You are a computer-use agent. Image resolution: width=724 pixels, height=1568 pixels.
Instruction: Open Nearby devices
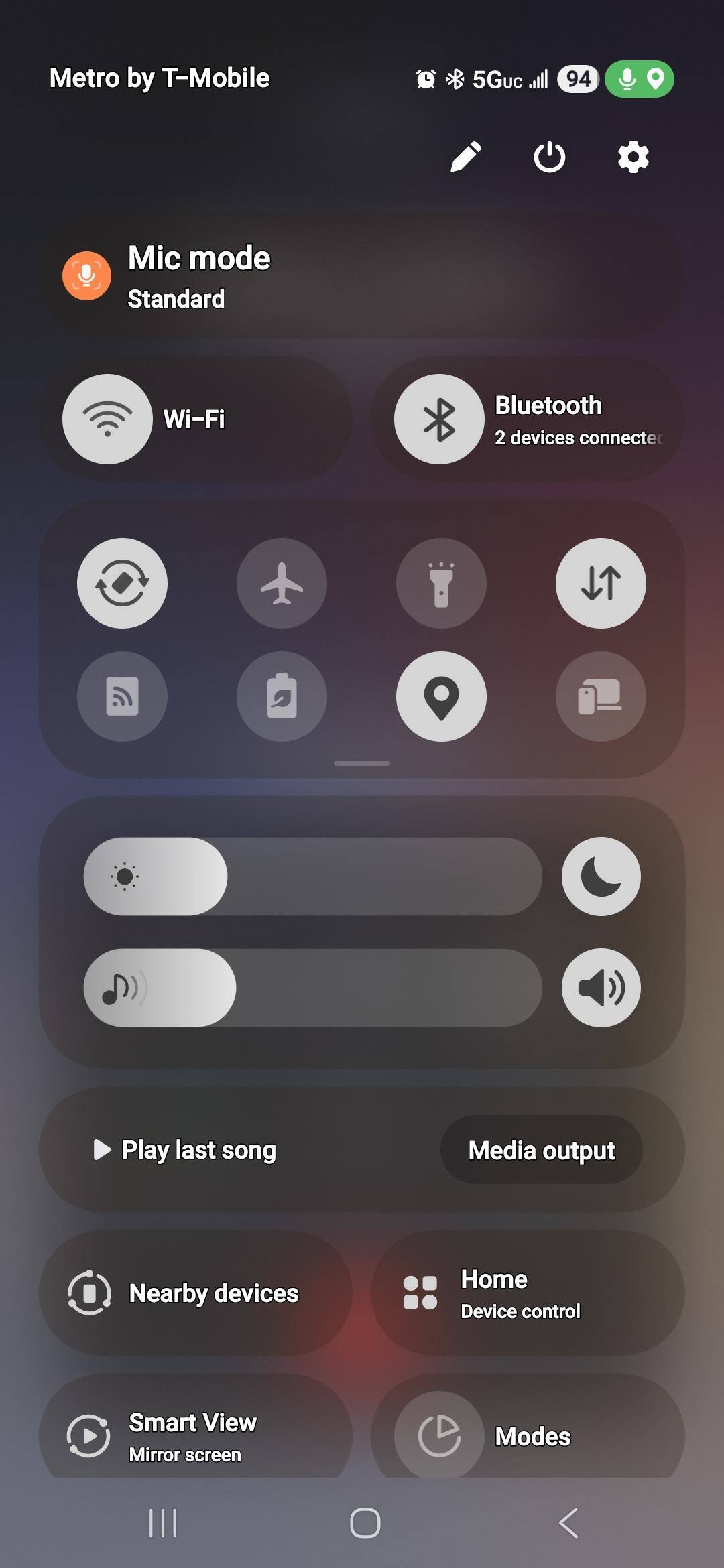tap(195, 1293)
